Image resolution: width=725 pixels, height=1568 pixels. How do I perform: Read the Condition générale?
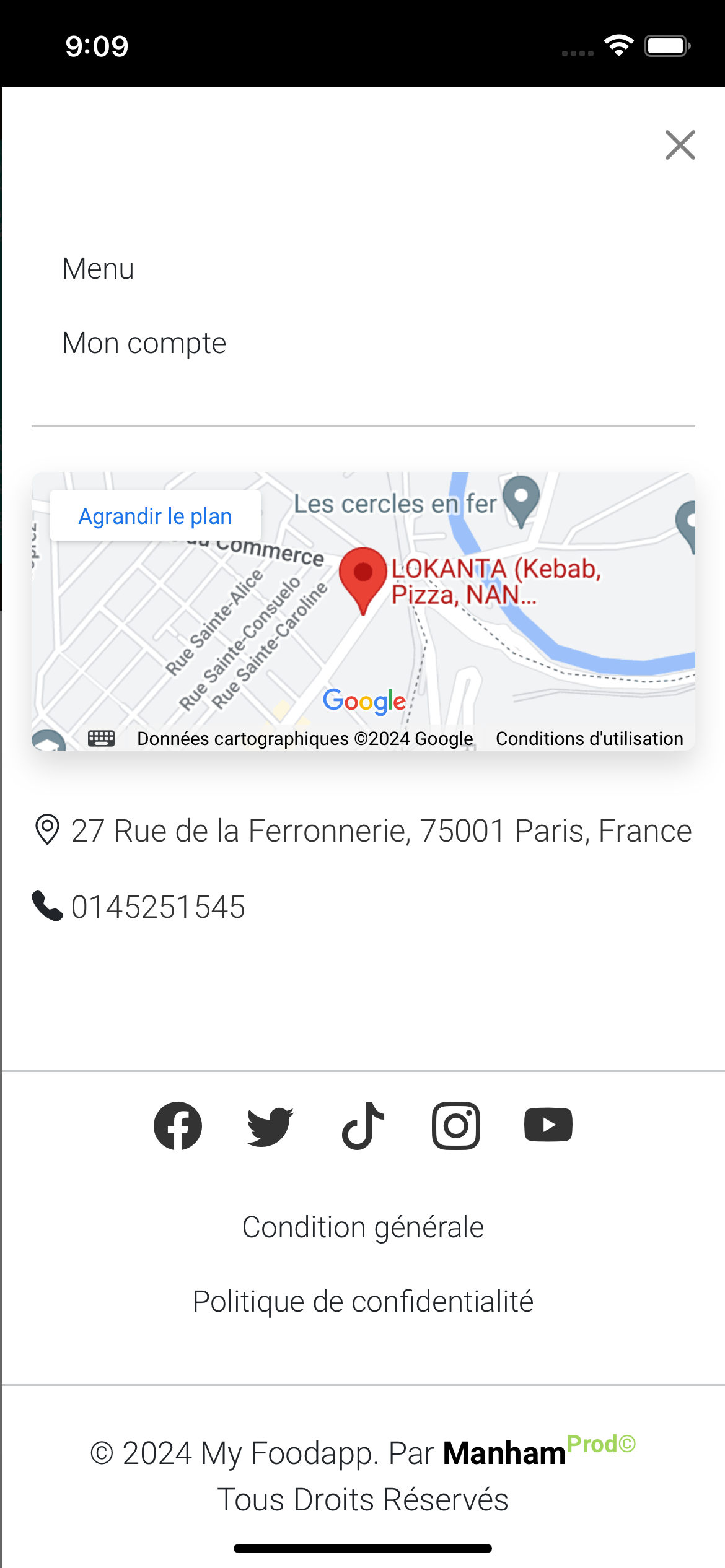click(362, 1227)
